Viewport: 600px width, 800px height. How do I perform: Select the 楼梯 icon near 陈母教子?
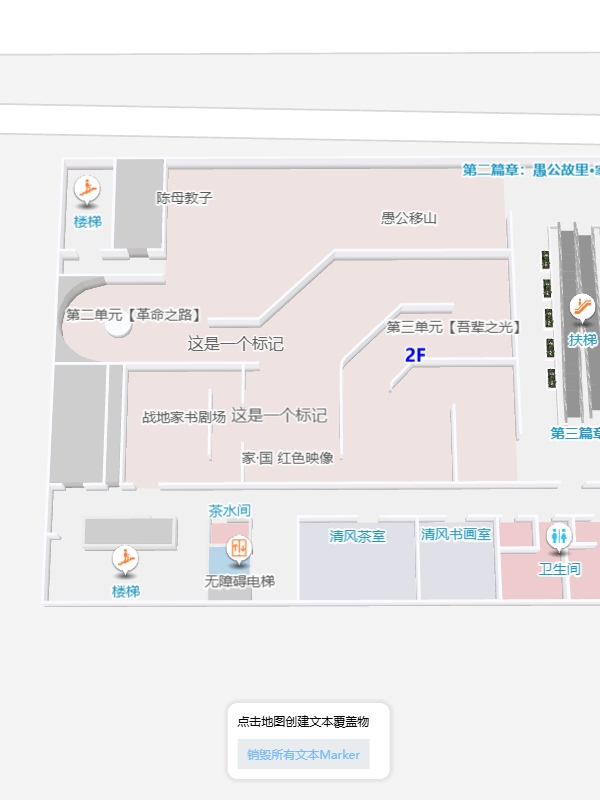87,188
